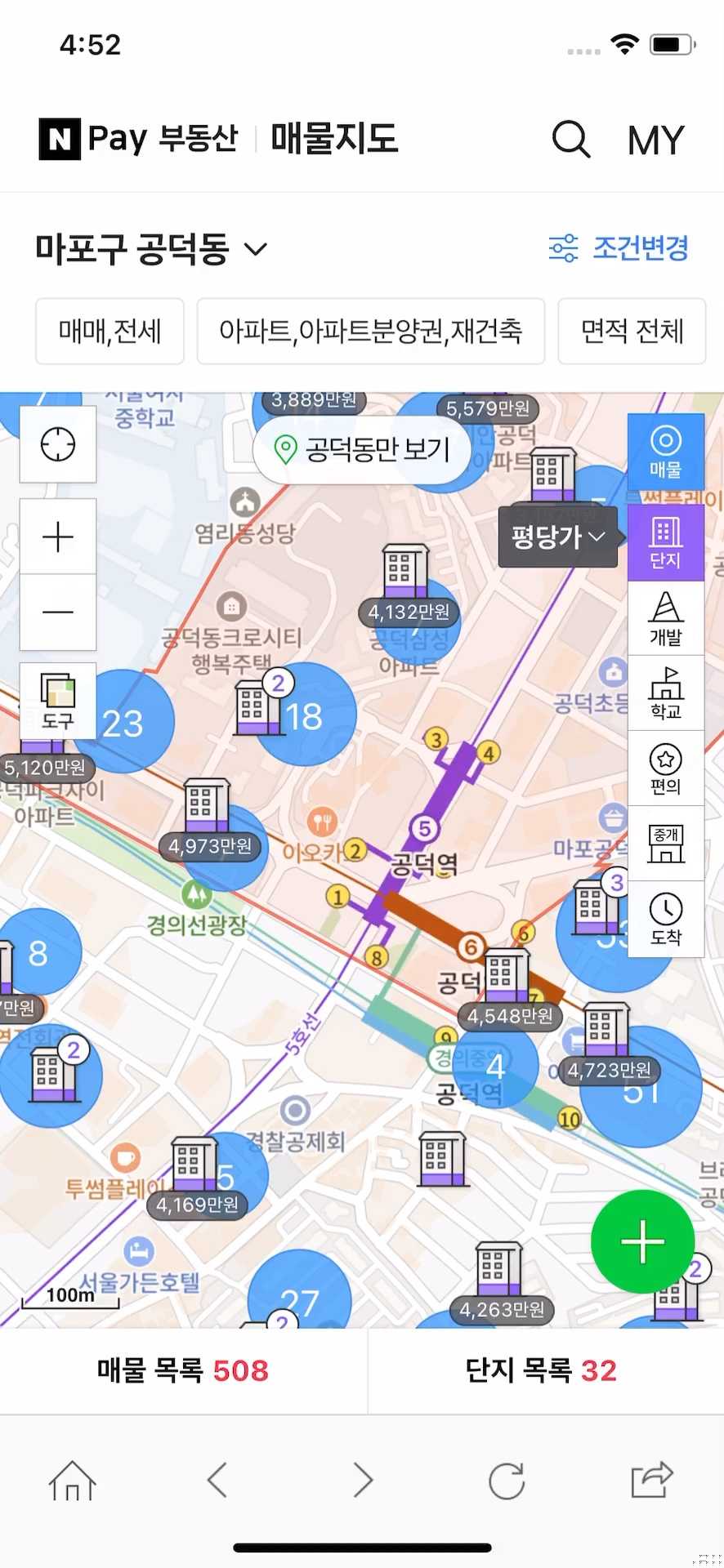
Task: Open the 도구 tools panel on the map
Action: pyautogui.click(x=56, y=701)
